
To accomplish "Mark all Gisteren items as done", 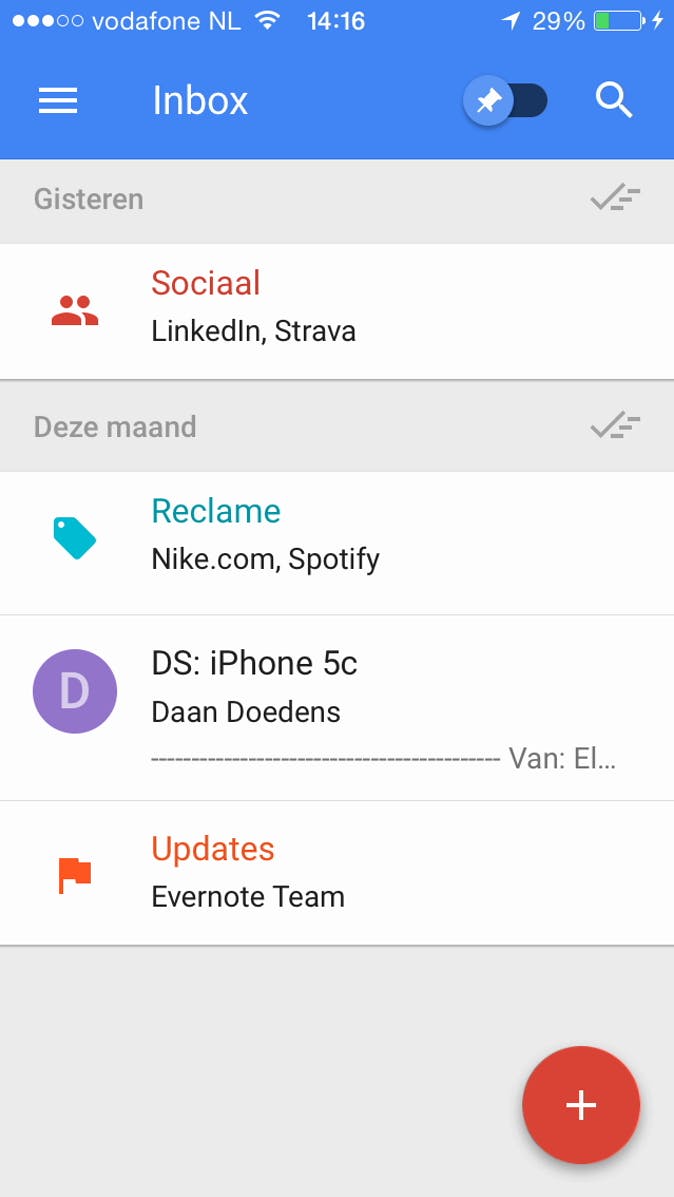I will tap(614, 199).
